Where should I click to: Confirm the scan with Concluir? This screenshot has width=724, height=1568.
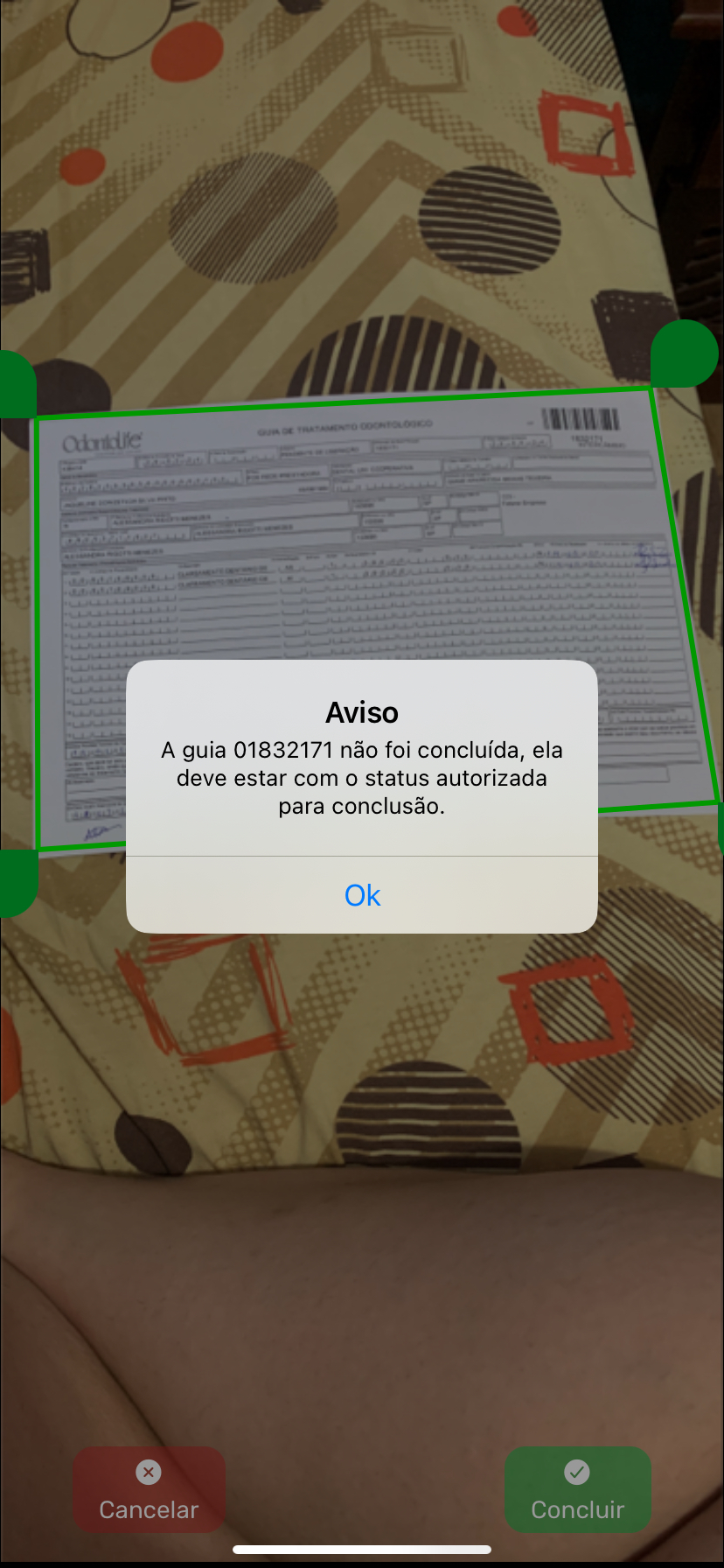click(x=577, y=1490)
